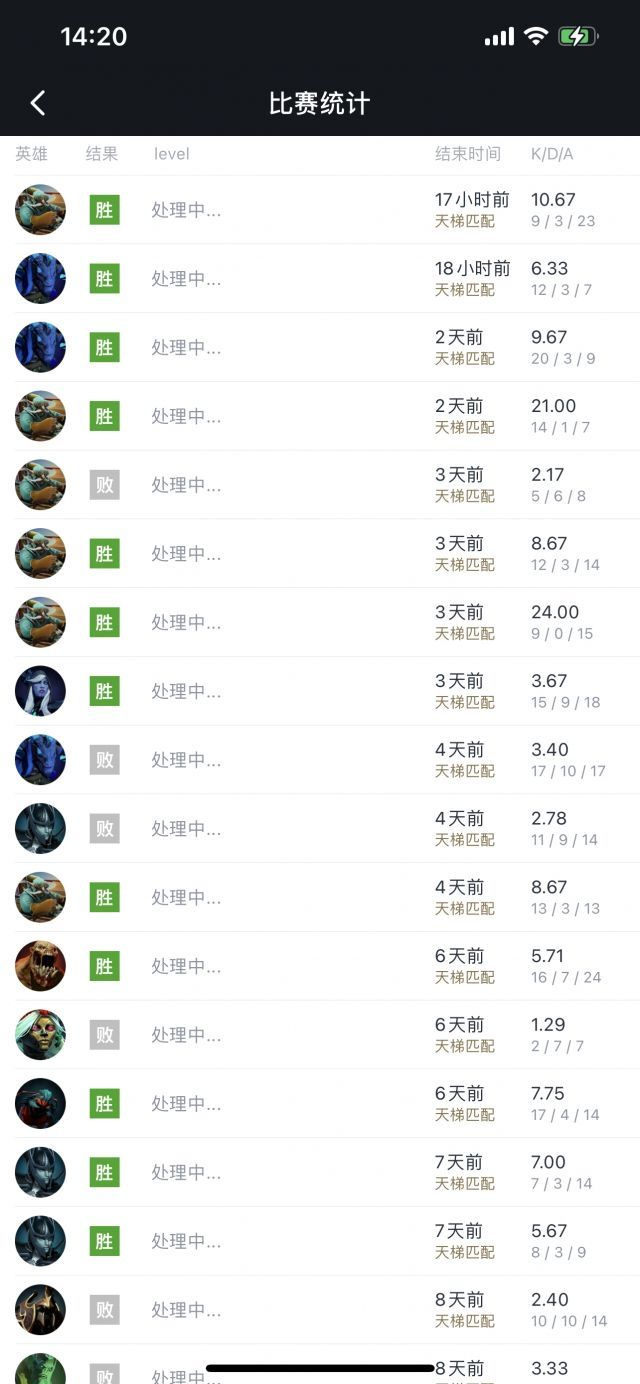Open the match with KDA 21.00
The height and width of the screenshot is (1384, 640).
click(x=320, y=416)
